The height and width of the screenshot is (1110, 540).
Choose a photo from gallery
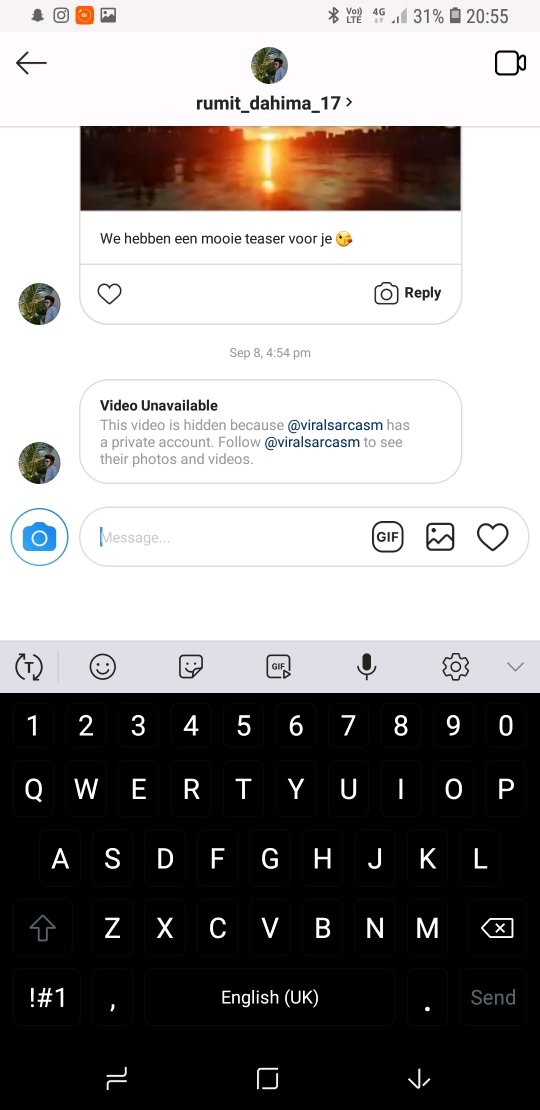[440, 537]
